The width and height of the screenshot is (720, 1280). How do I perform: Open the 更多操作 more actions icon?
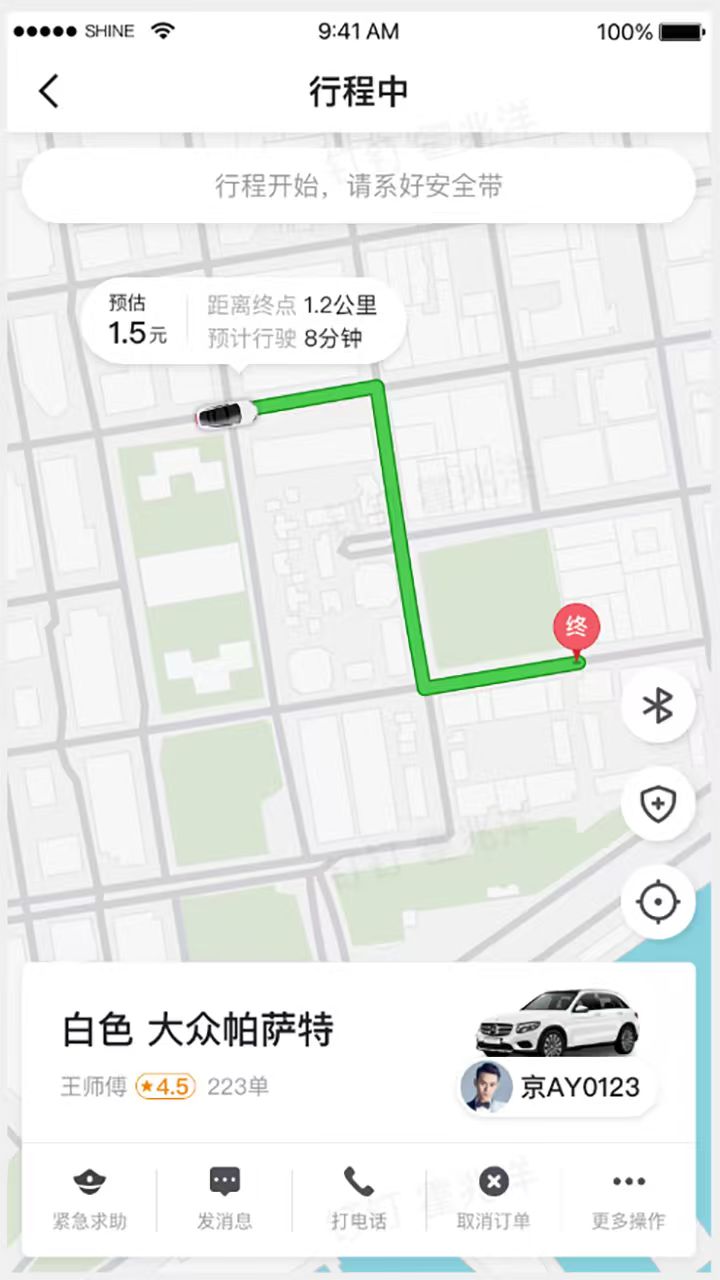628,1197
